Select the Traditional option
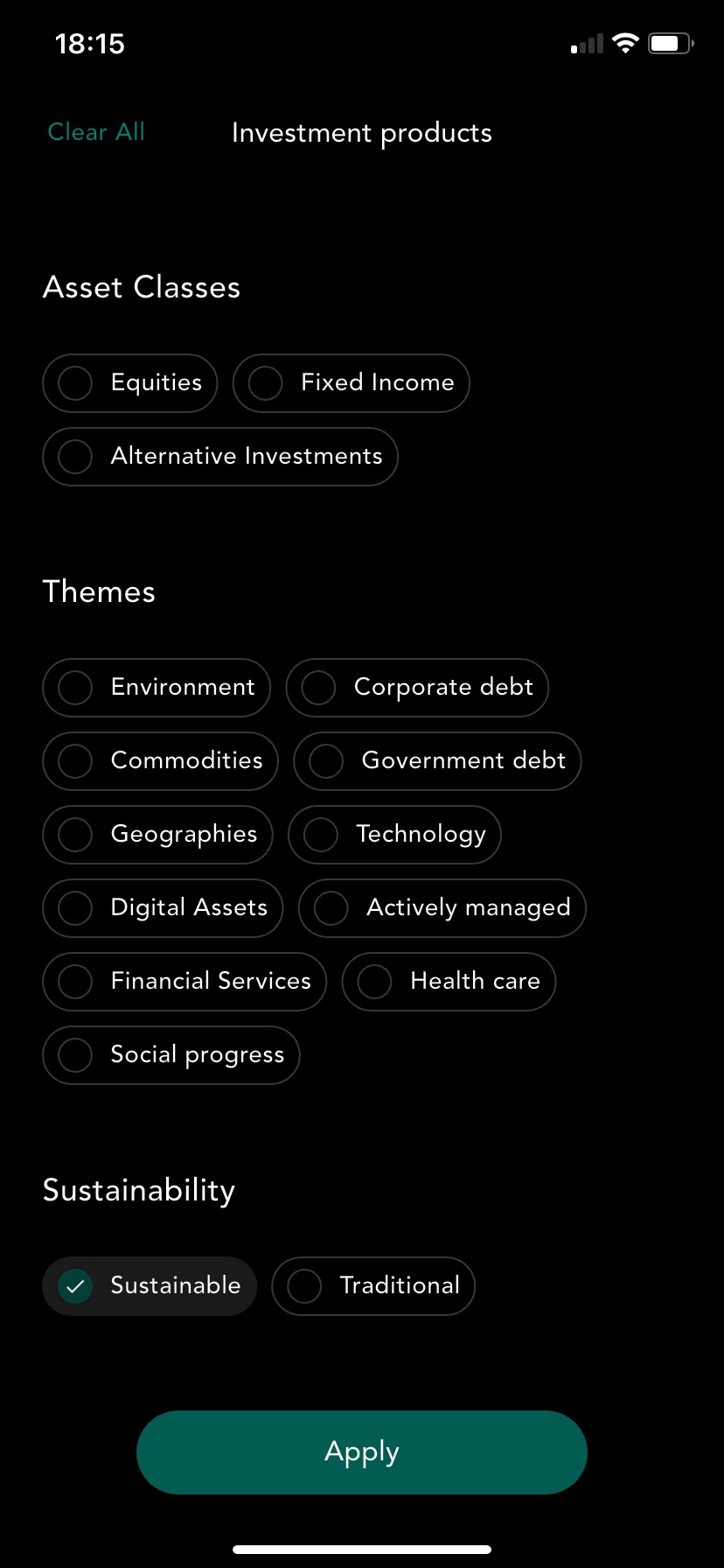724x1568 pixels. click(x=373, y=1286)
